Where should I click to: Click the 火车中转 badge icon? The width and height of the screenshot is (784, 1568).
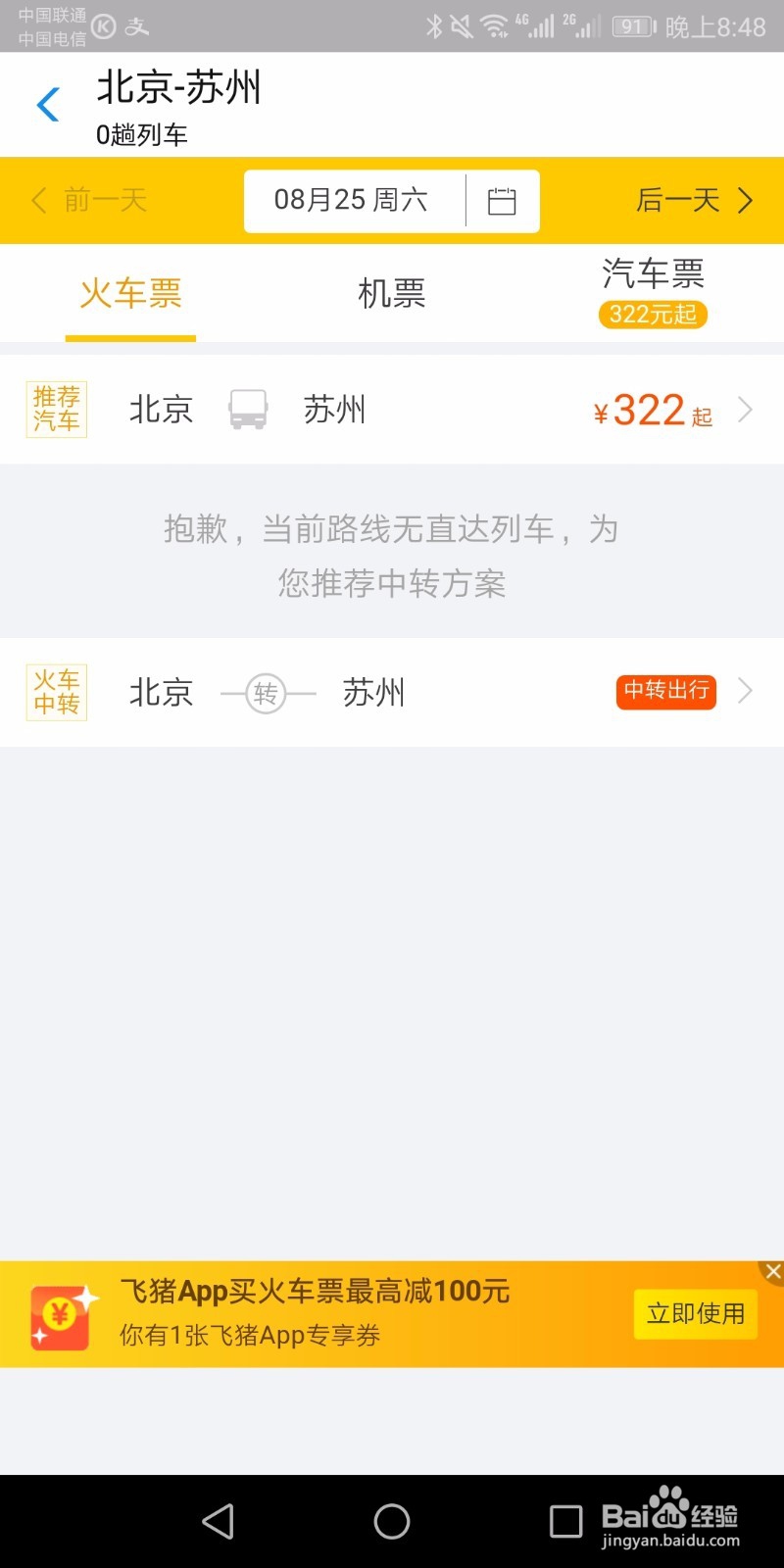coord(56,692)
